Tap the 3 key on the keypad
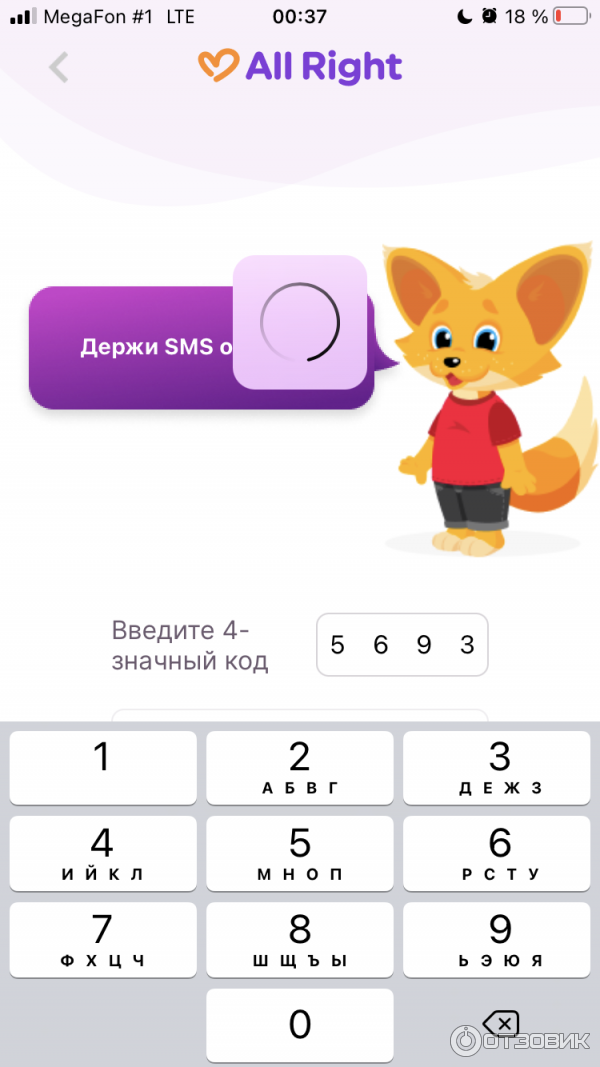This screenshot has width=600, height=1067. point(499,767)
